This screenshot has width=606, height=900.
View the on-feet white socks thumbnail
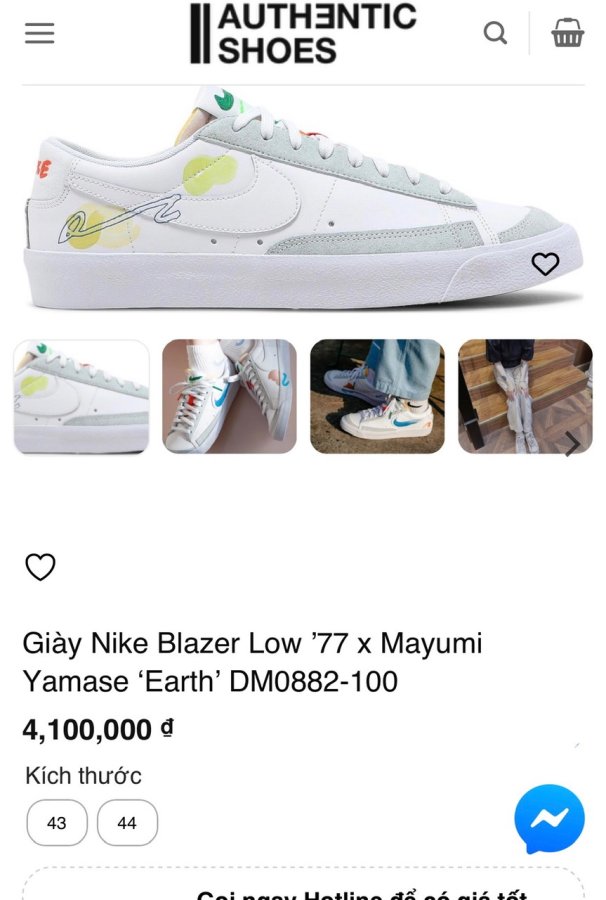229,397
